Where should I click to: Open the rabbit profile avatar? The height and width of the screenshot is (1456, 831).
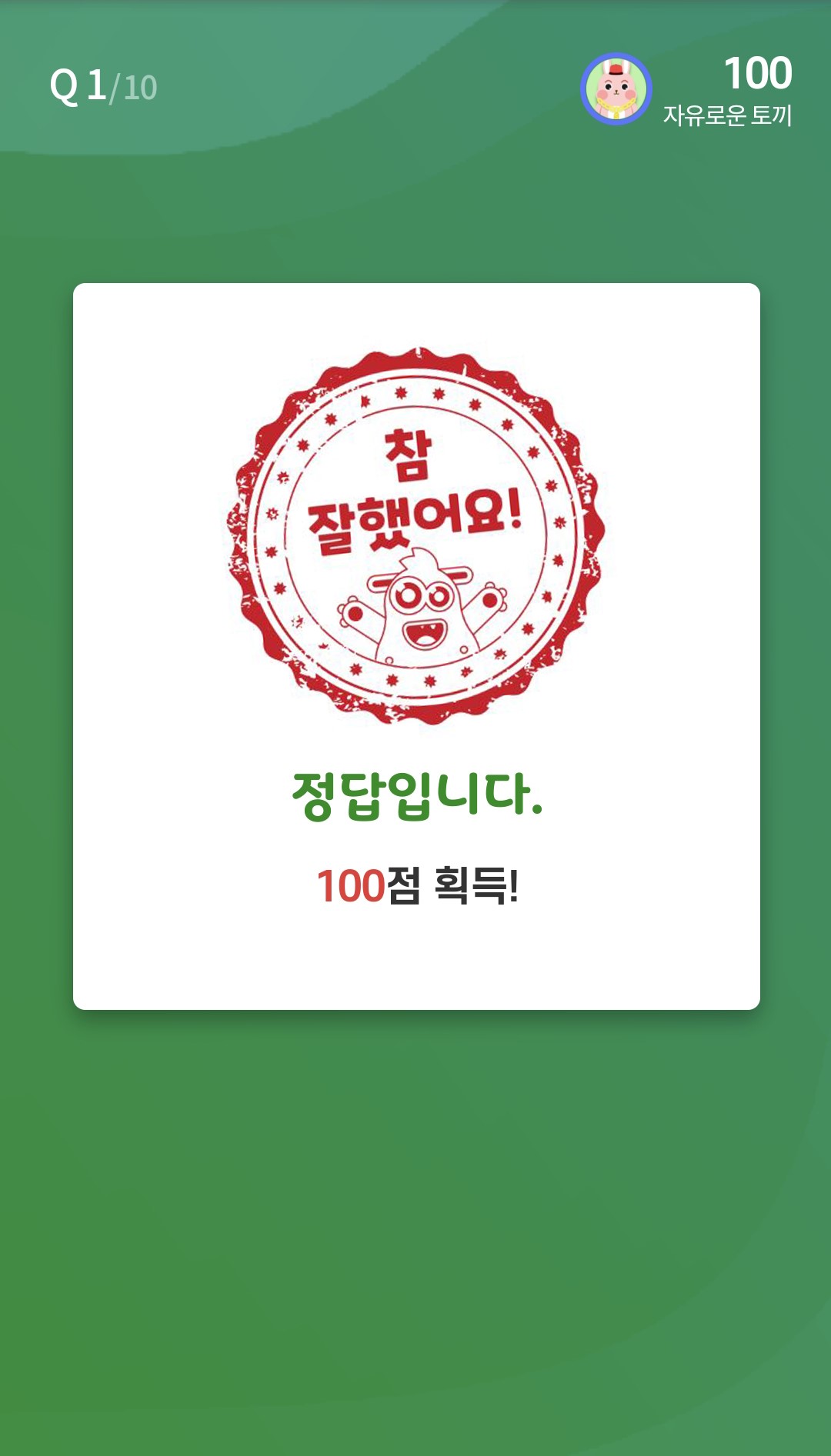click(616, 89)
